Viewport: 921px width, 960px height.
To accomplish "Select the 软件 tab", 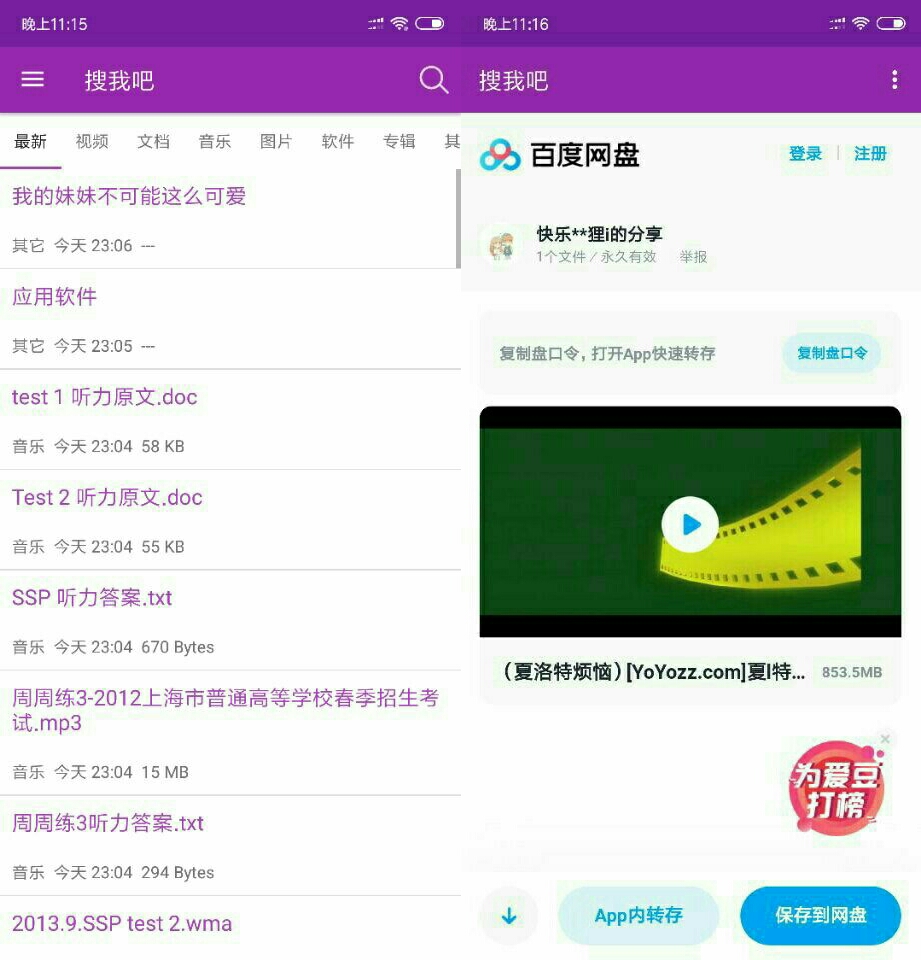I will pos(338,142).
